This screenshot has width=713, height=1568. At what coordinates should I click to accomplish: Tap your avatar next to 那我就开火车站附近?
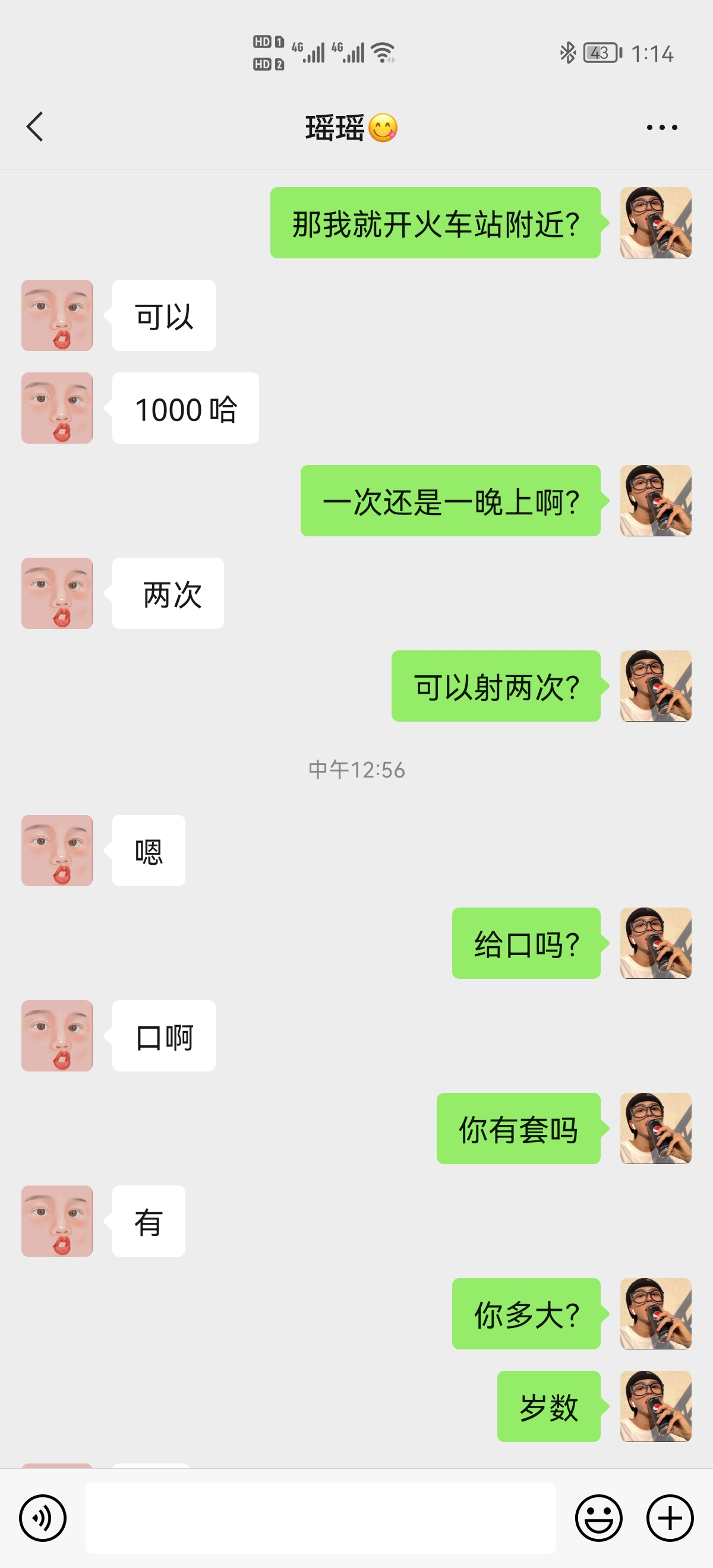656,224
